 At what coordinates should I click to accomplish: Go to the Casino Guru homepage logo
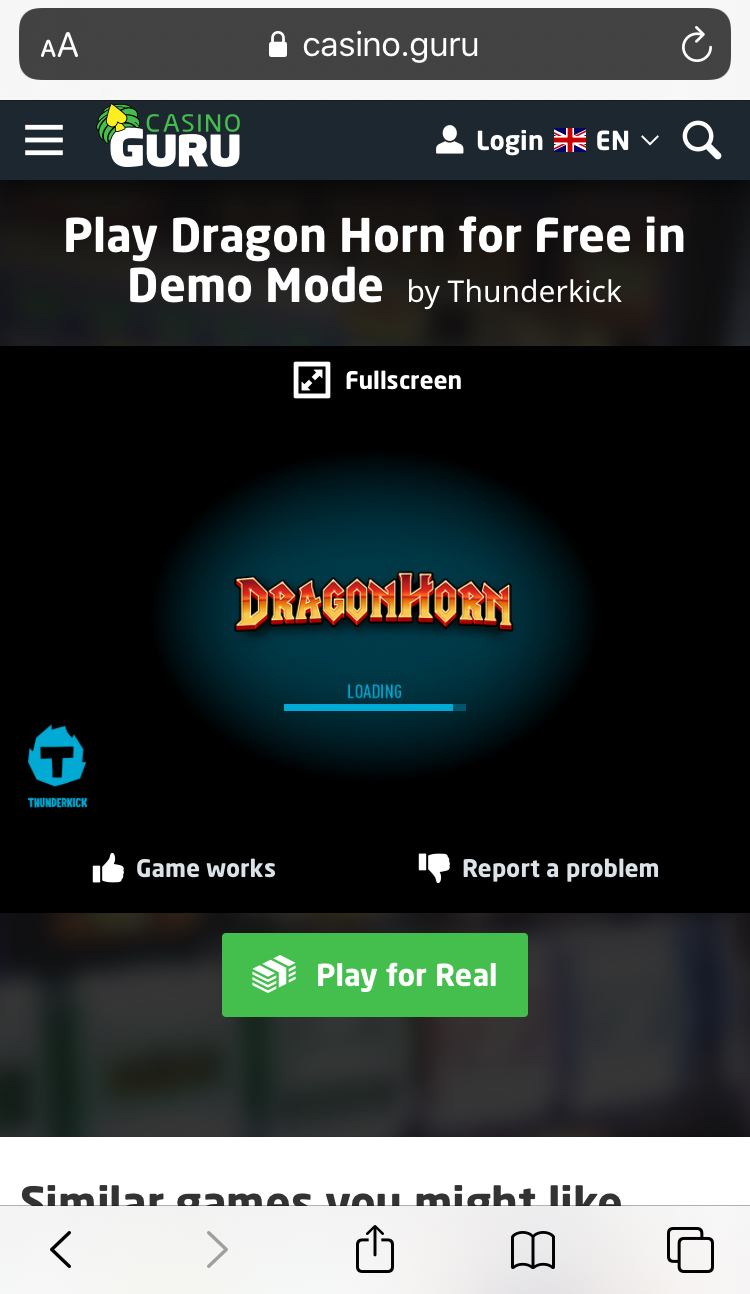point(170,137)
